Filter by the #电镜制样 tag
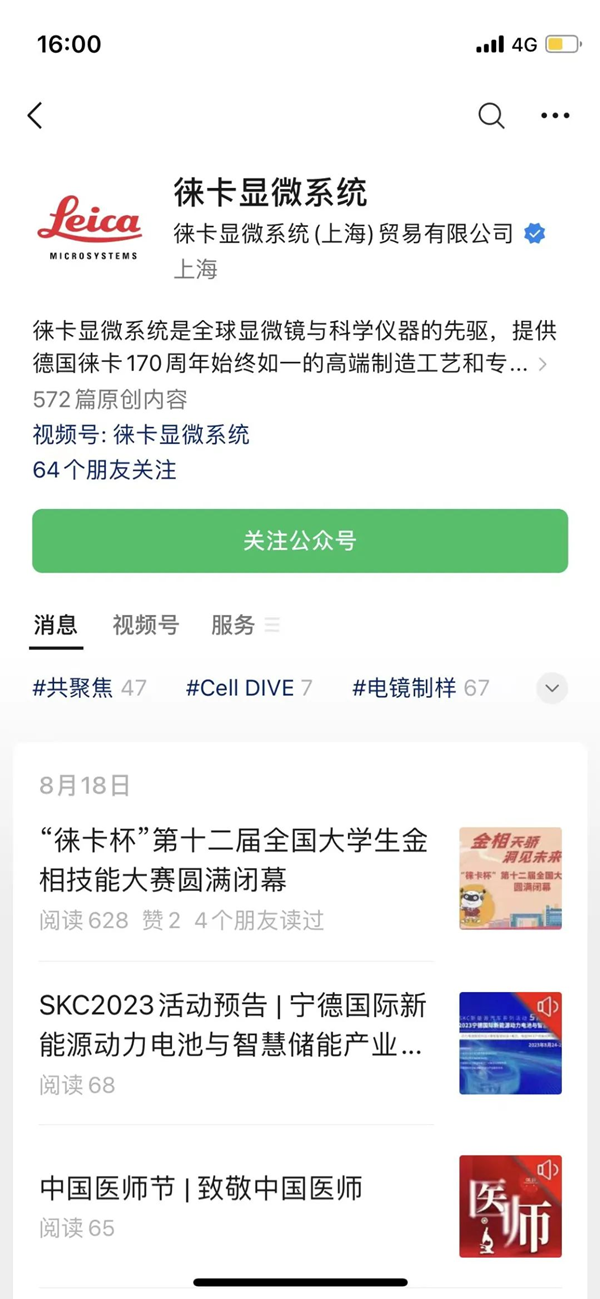 (420, 688)
